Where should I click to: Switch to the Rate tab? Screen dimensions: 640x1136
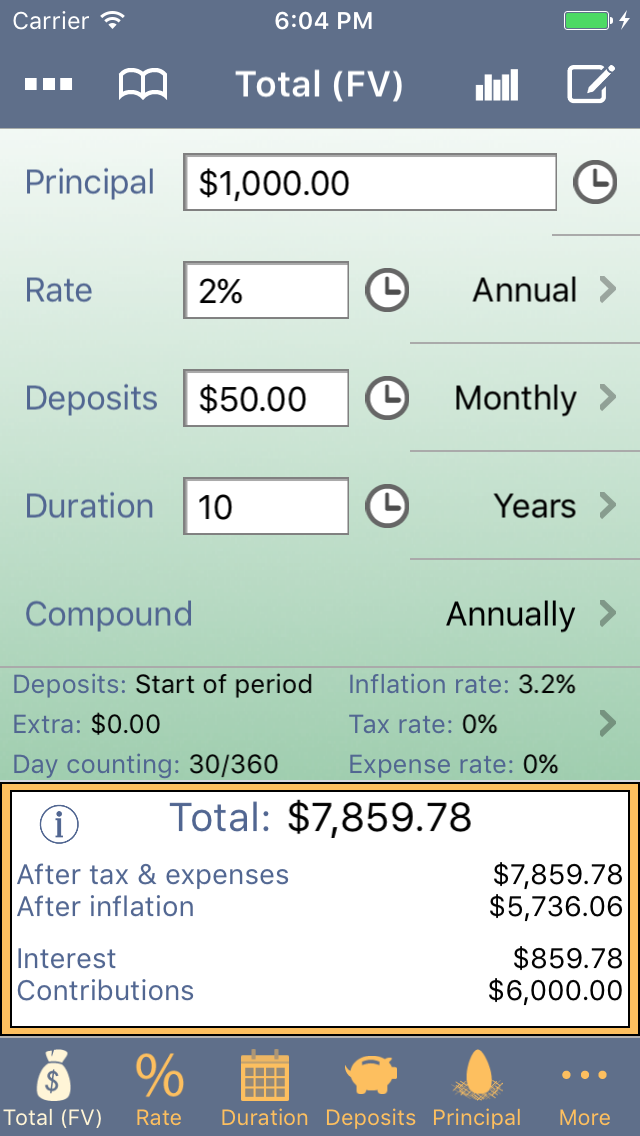159,1088
